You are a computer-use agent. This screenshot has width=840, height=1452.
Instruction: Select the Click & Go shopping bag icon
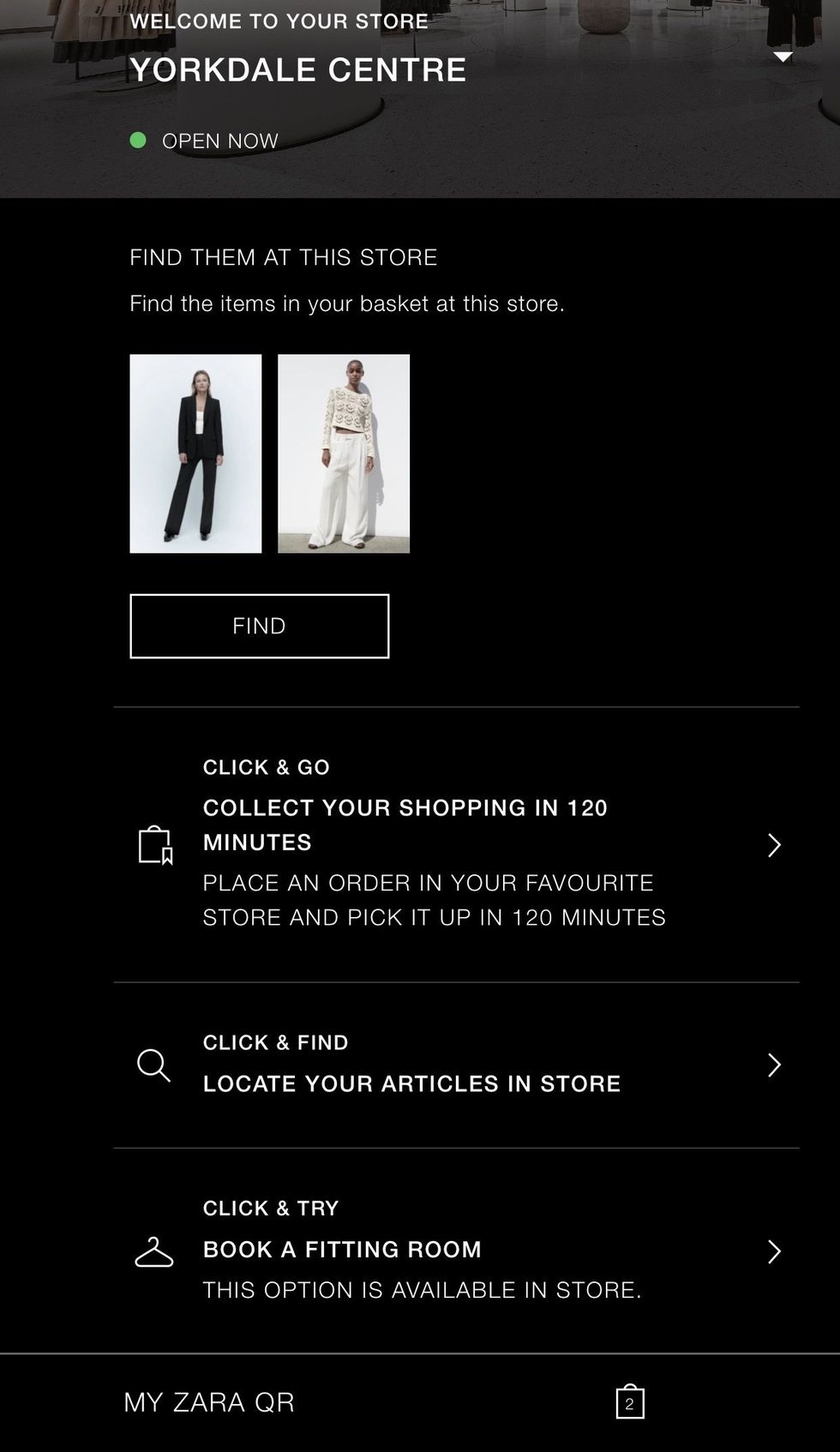pos(155,845)
